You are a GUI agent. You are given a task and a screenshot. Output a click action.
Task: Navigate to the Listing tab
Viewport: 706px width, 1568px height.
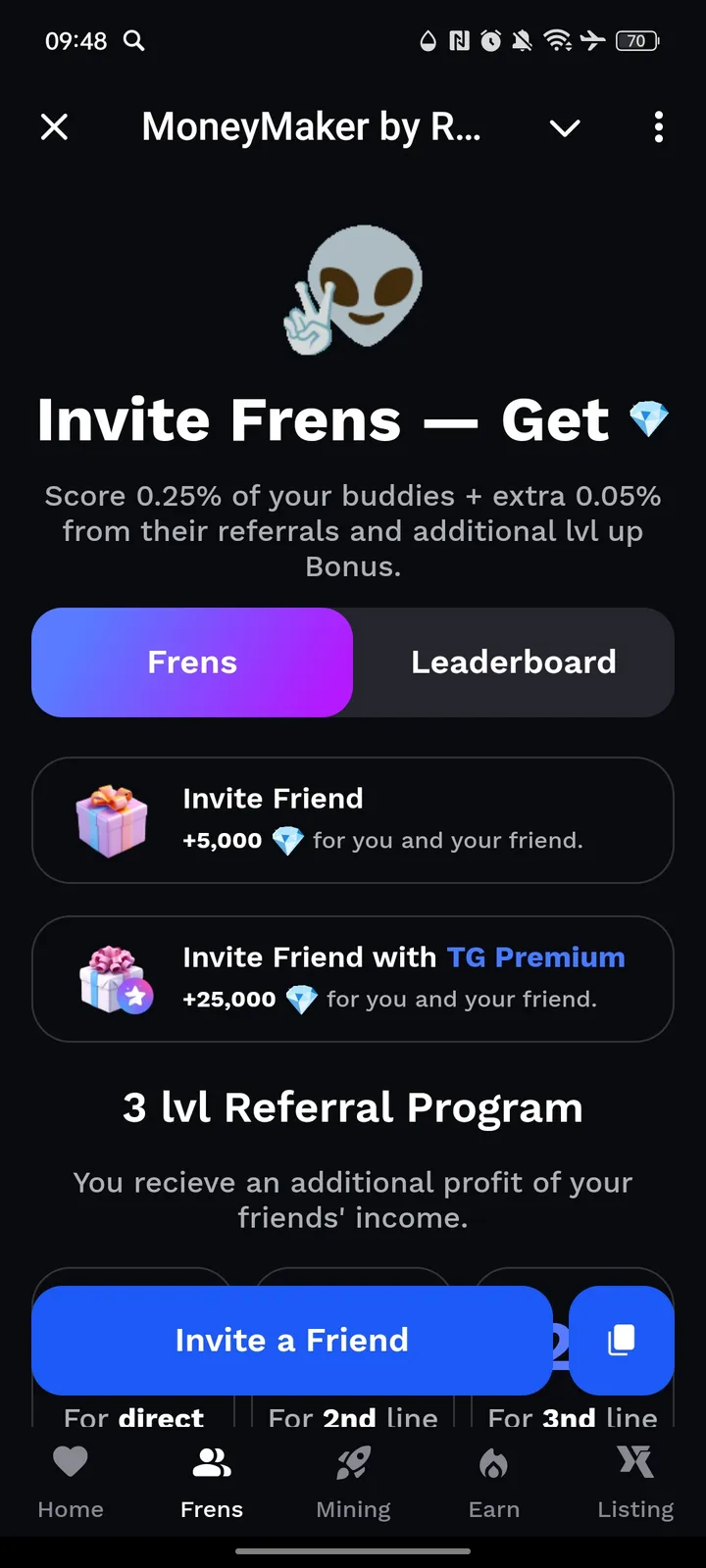pyautogui.click(x=635, y=1482)
